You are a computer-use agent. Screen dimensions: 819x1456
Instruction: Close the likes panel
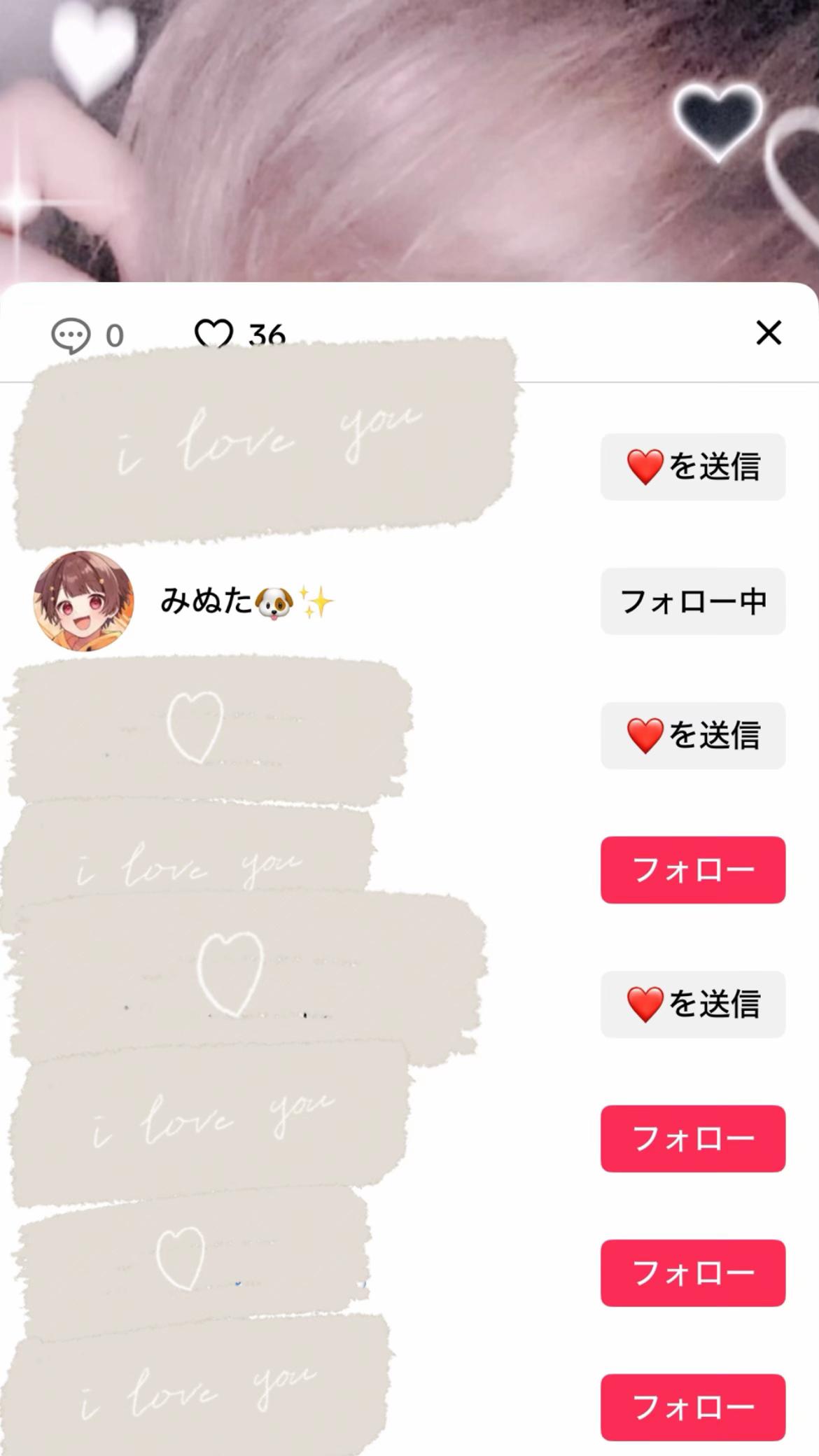click(x=768, y=333)
